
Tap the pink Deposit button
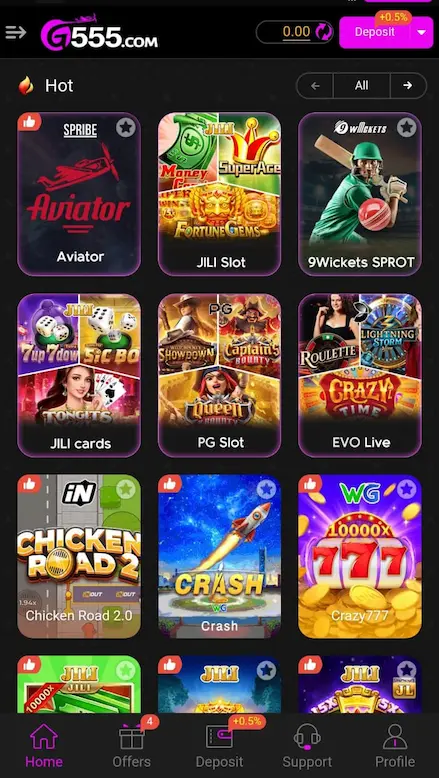[375, 32]
